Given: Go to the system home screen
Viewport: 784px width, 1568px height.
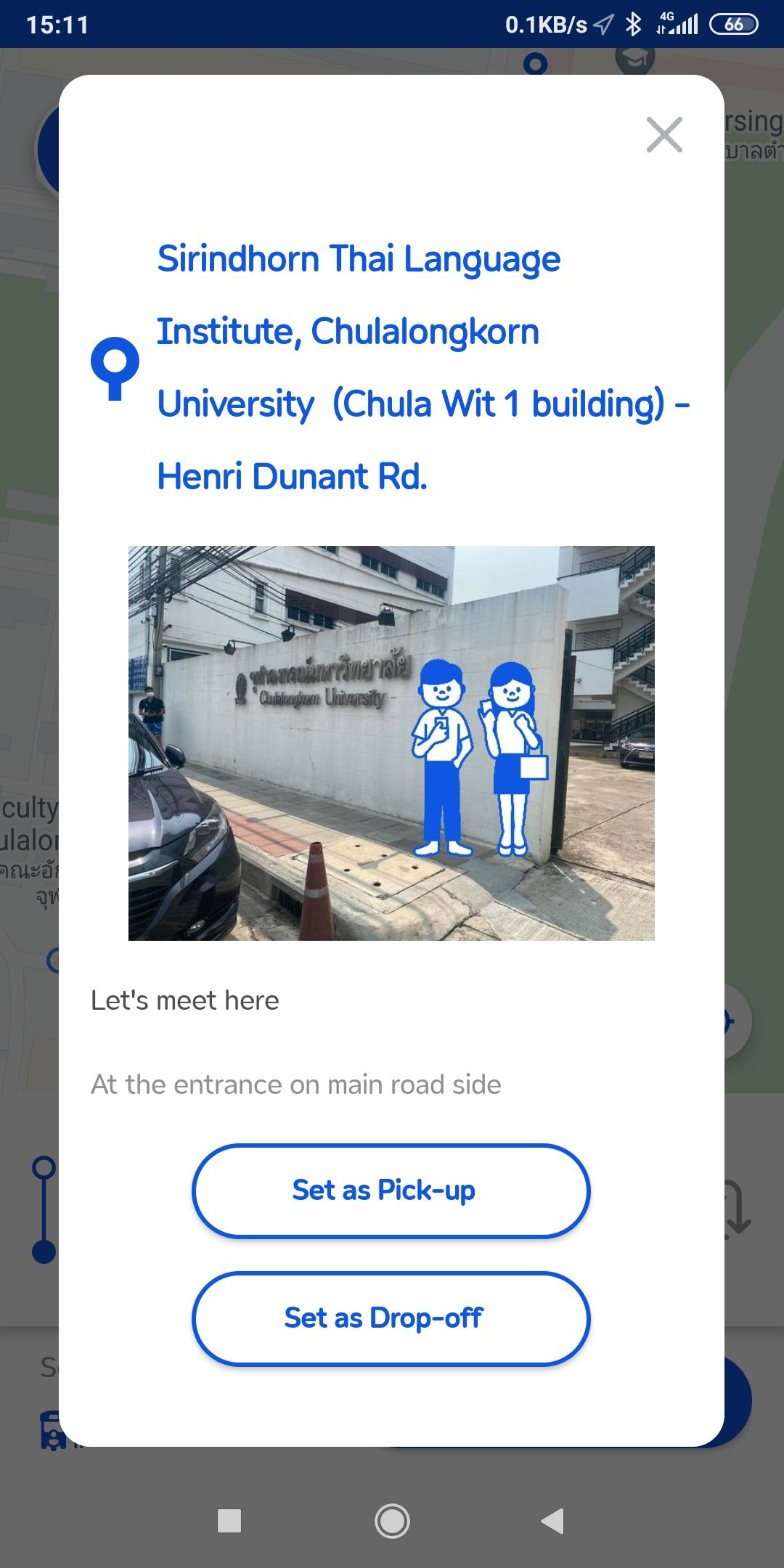Looking at the screenshot, I should tap(392, 1521).
